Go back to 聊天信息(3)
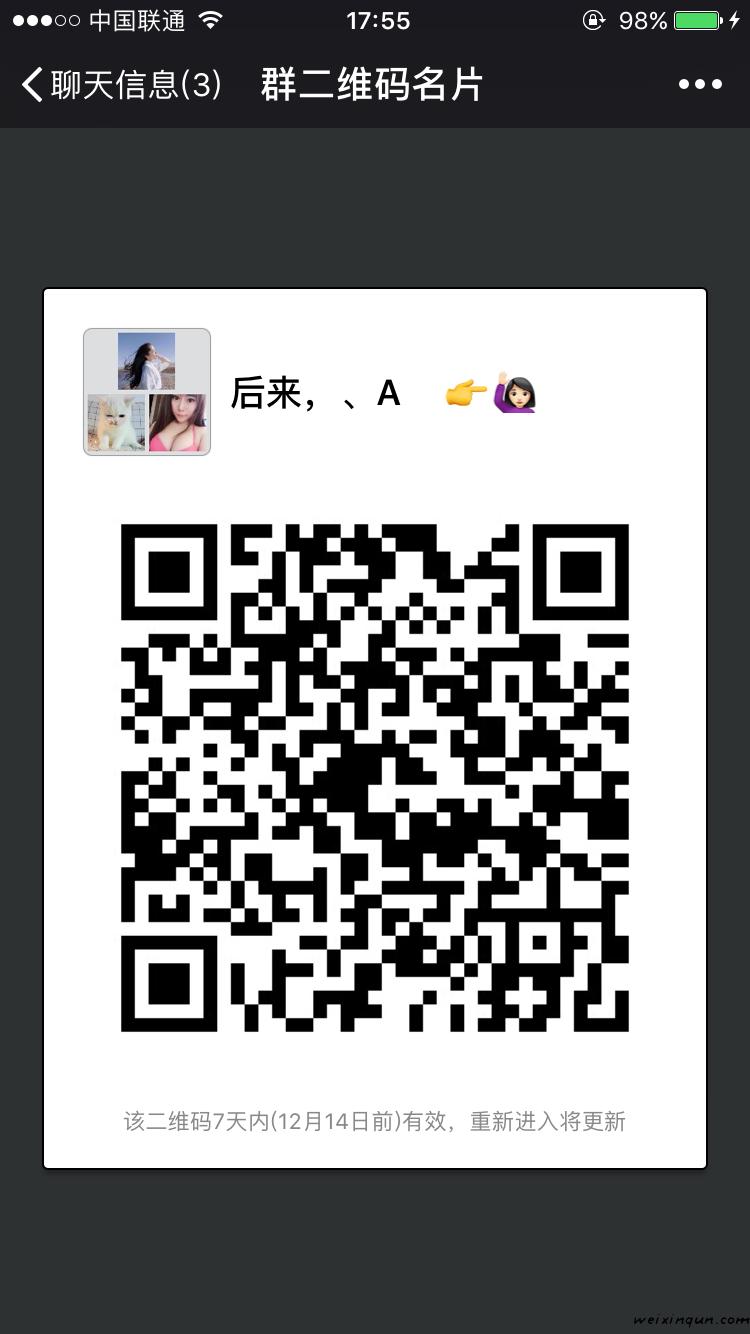This screenshot has width=750, height=1334. click(120, 85)
